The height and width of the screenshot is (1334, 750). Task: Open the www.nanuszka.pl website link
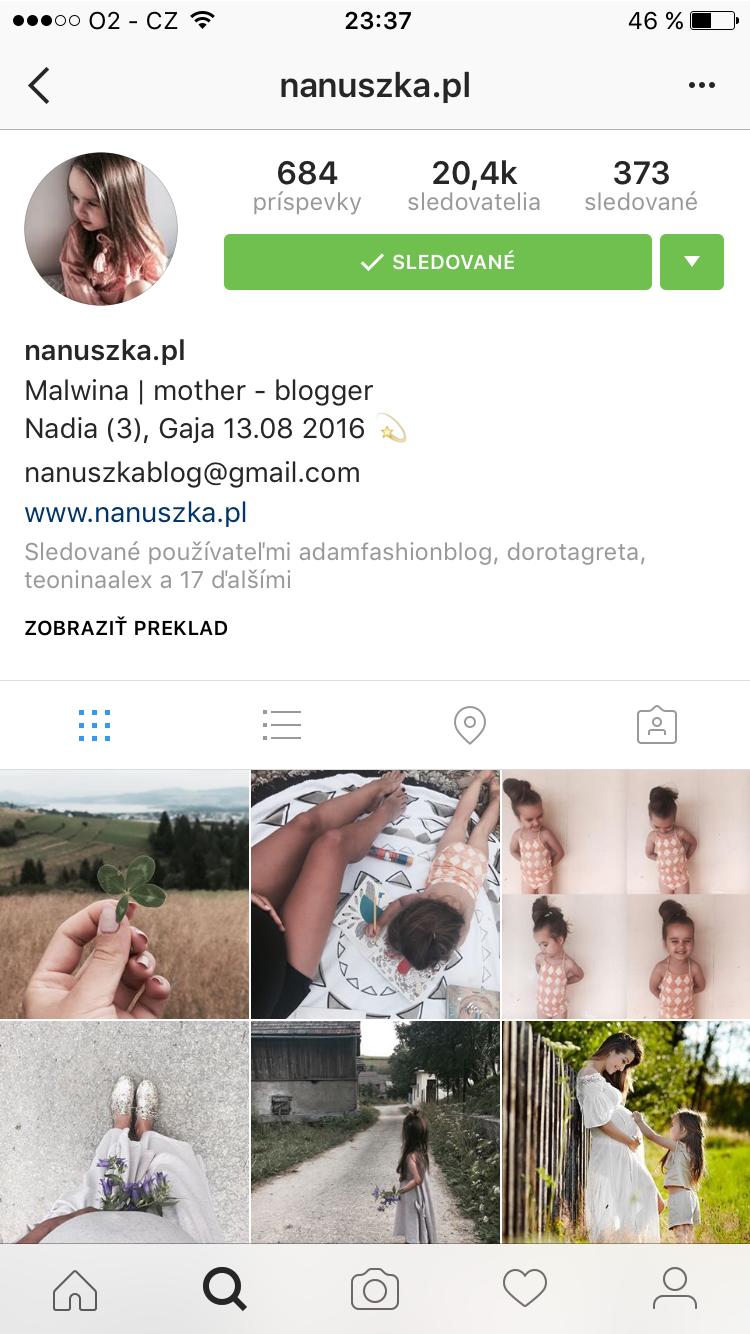(x=135, y=513)
